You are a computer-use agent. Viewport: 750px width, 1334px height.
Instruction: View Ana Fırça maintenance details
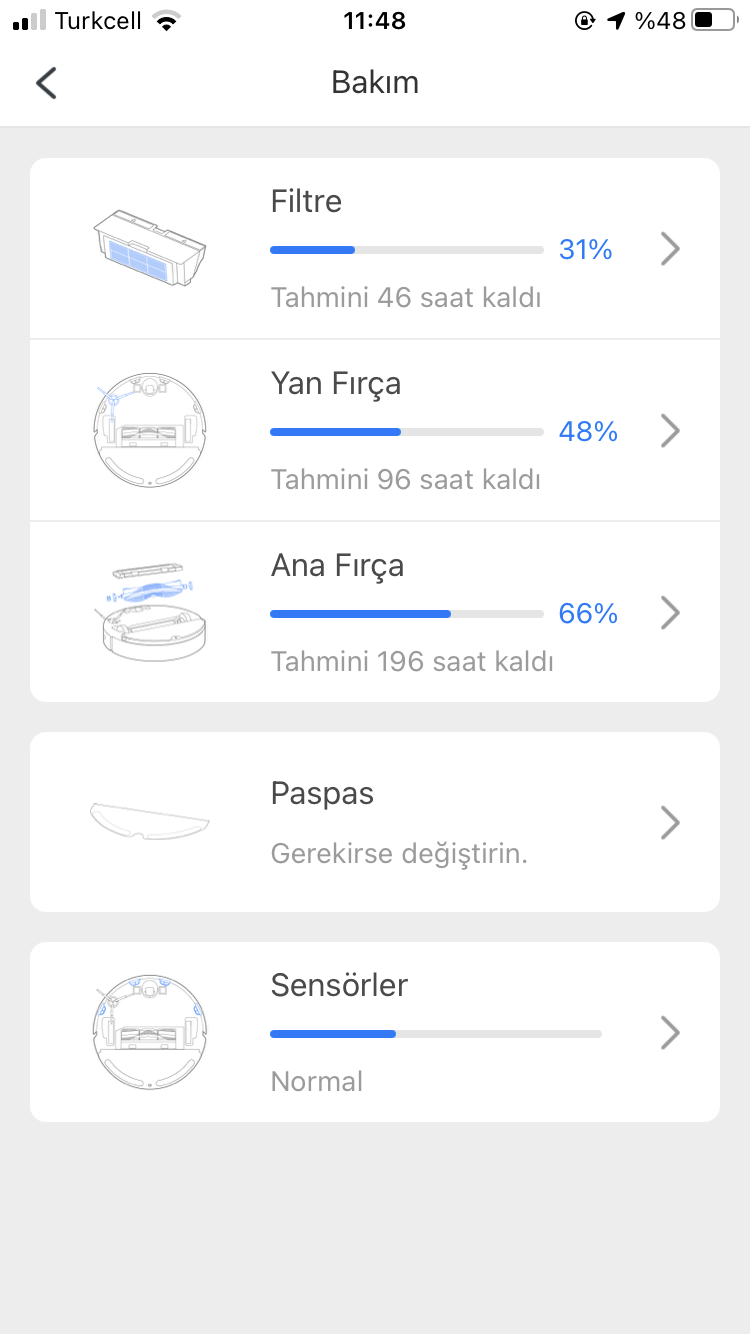point(375,612)
